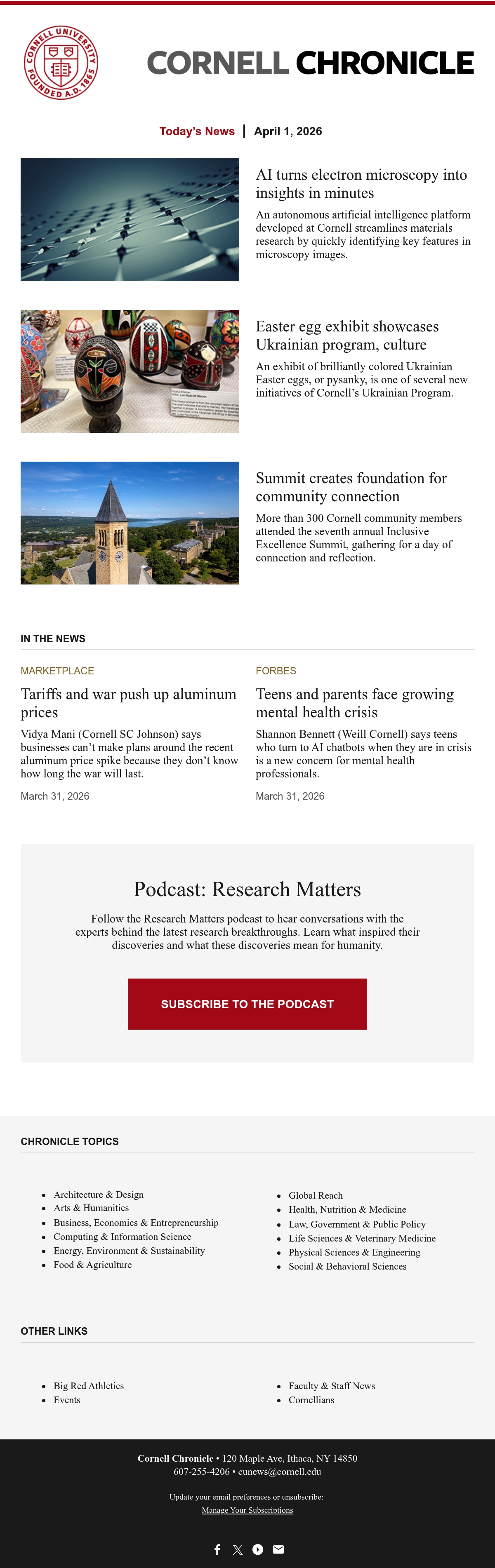Open the Ukrainian Easter egg exhibit photo
The width and height of the screenshot is (495, 1568).
coord(130,371)
